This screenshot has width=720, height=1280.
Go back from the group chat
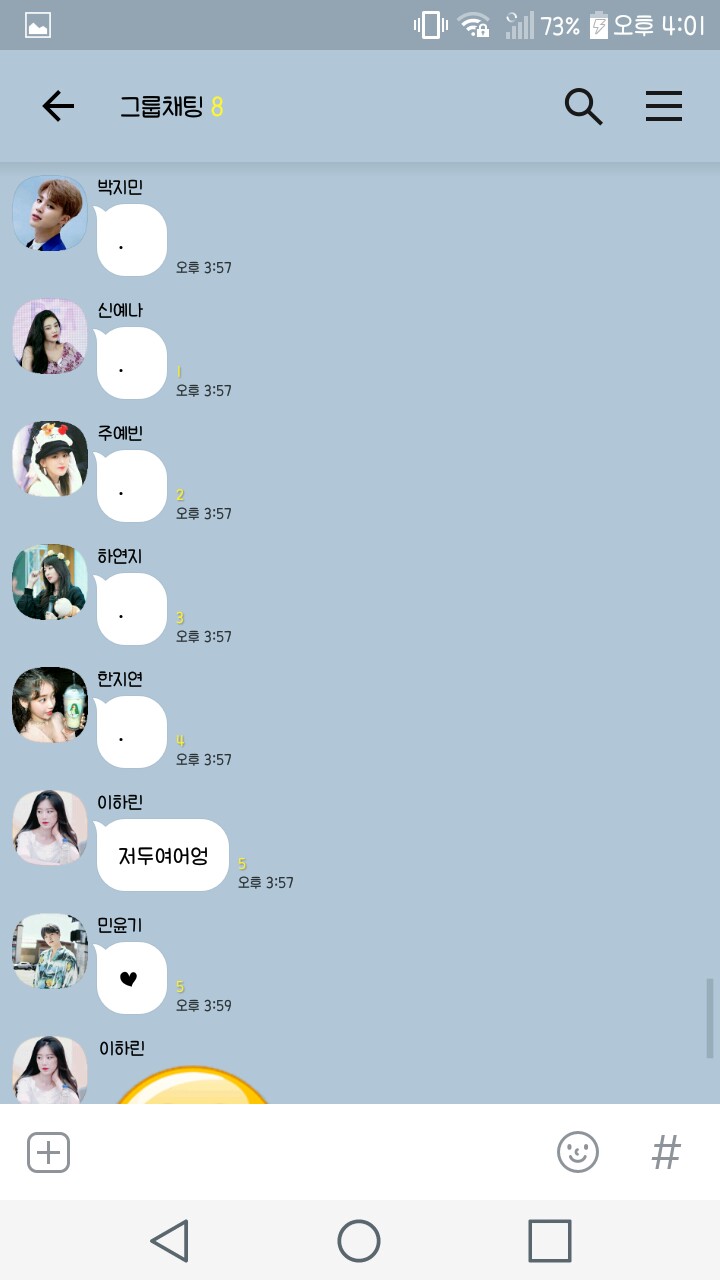click(58, 106)
